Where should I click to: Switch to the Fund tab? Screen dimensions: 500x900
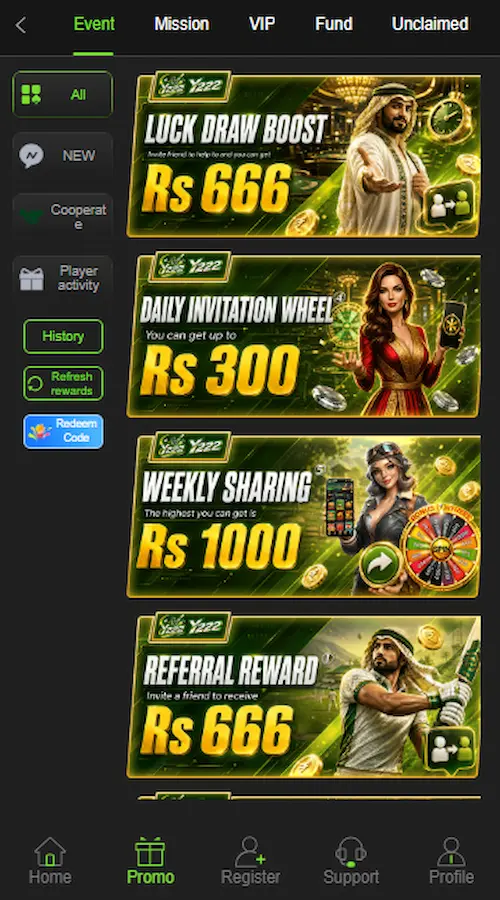334,24
